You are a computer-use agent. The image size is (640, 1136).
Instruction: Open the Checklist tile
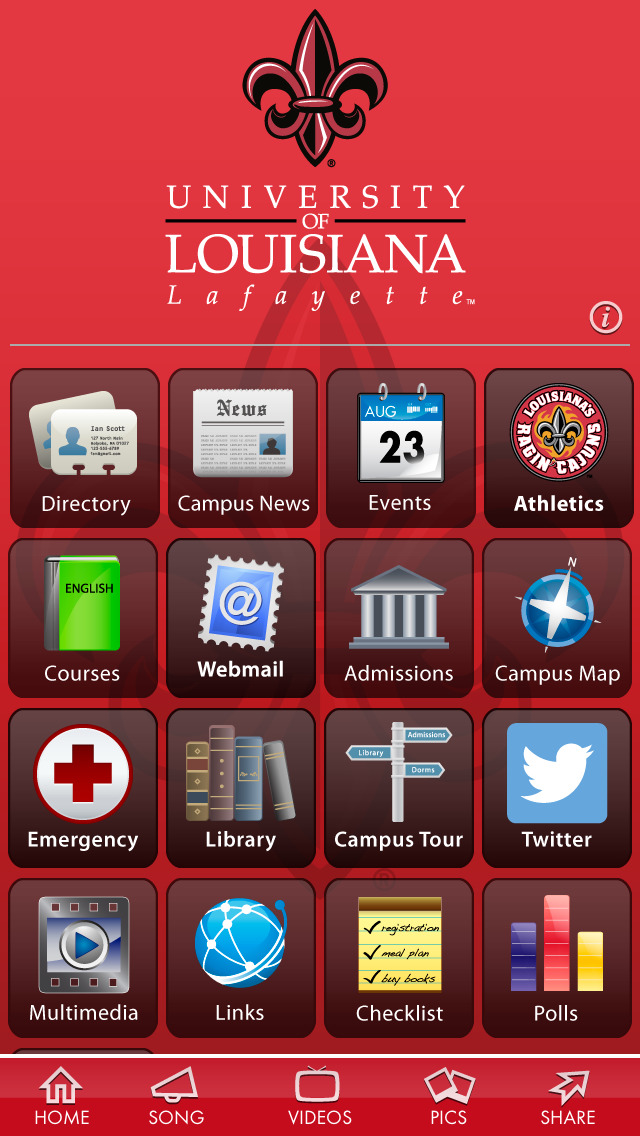click(399, 957)
